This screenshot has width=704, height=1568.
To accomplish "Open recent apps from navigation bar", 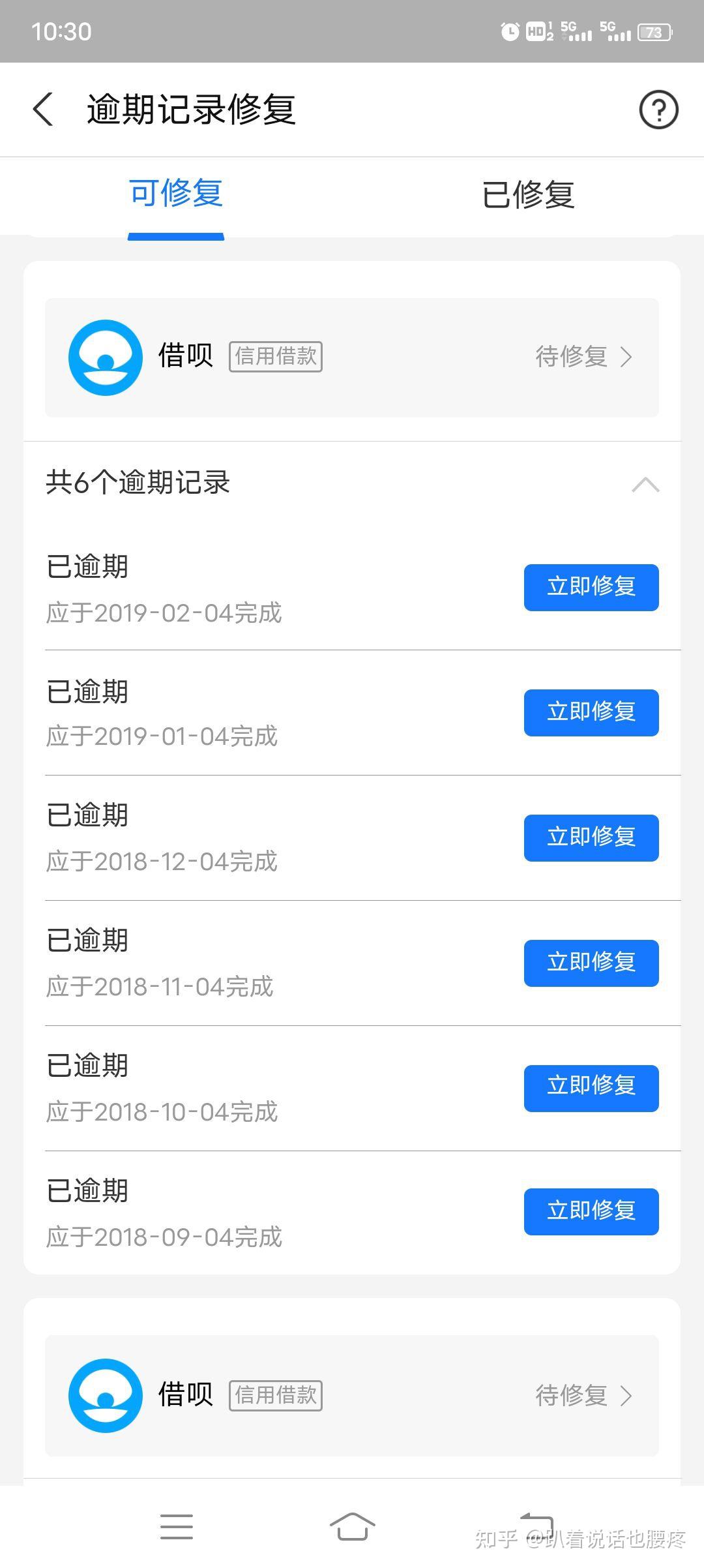I will (177, 1527).
